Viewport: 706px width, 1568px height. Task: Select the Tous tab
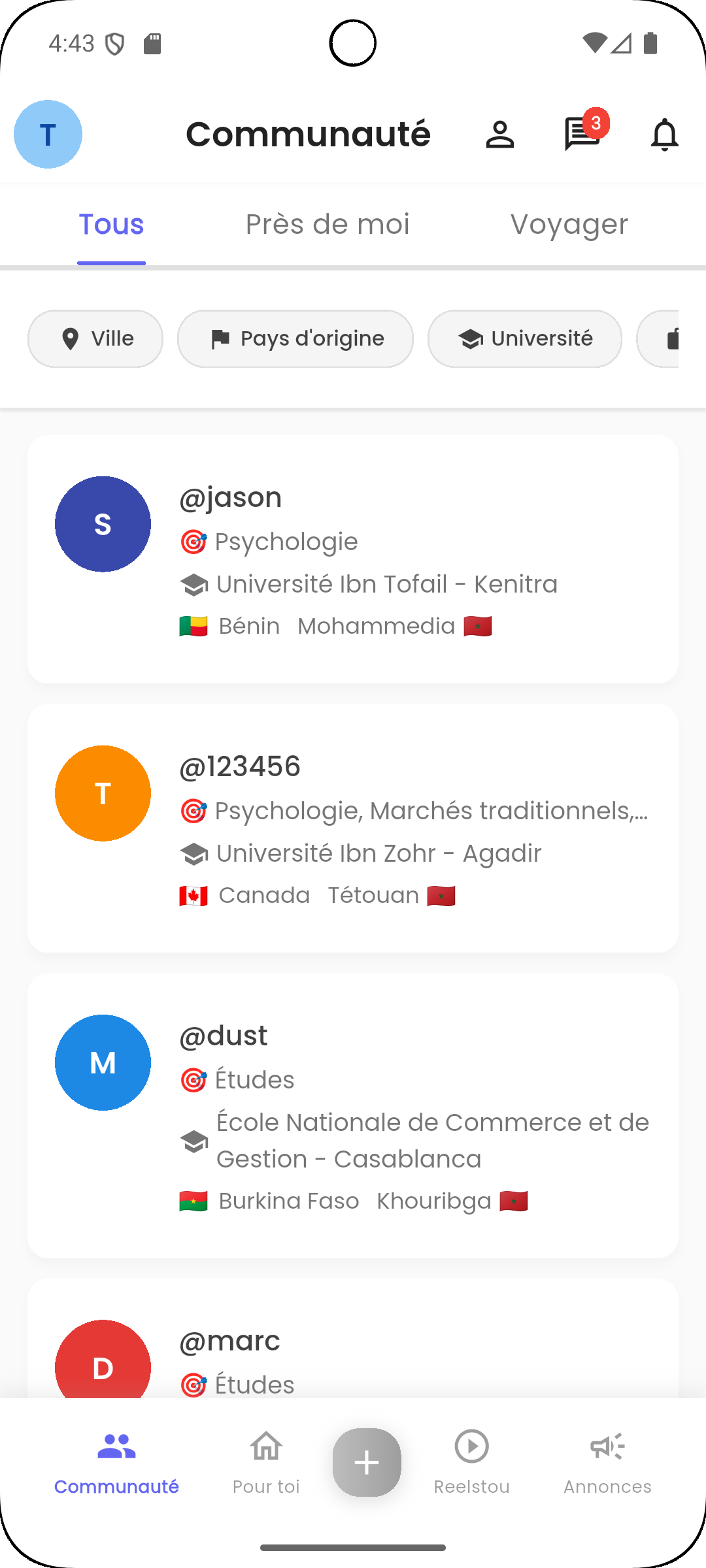110,224
